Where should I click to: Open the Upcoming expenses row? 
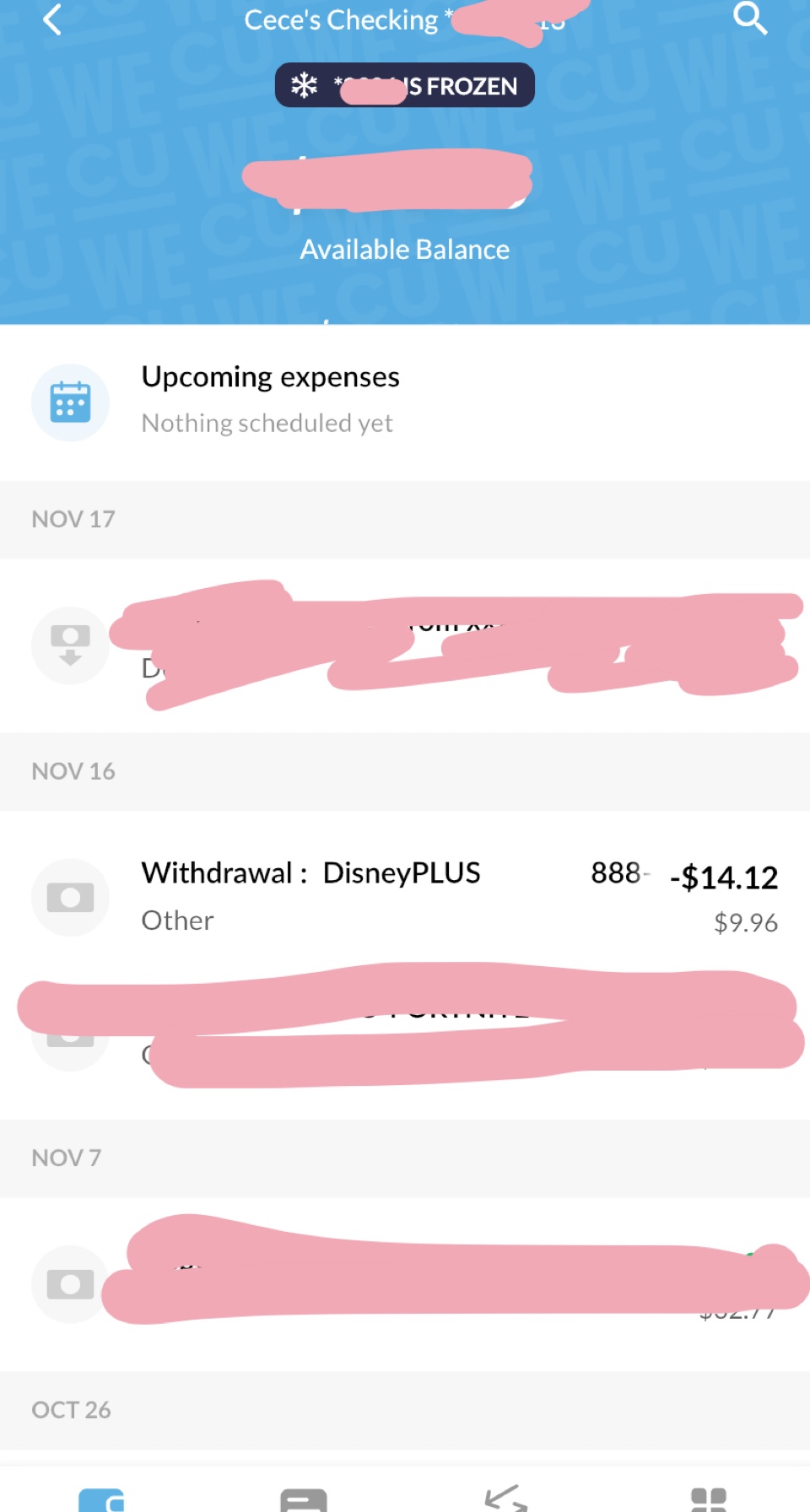click(405, 400)
